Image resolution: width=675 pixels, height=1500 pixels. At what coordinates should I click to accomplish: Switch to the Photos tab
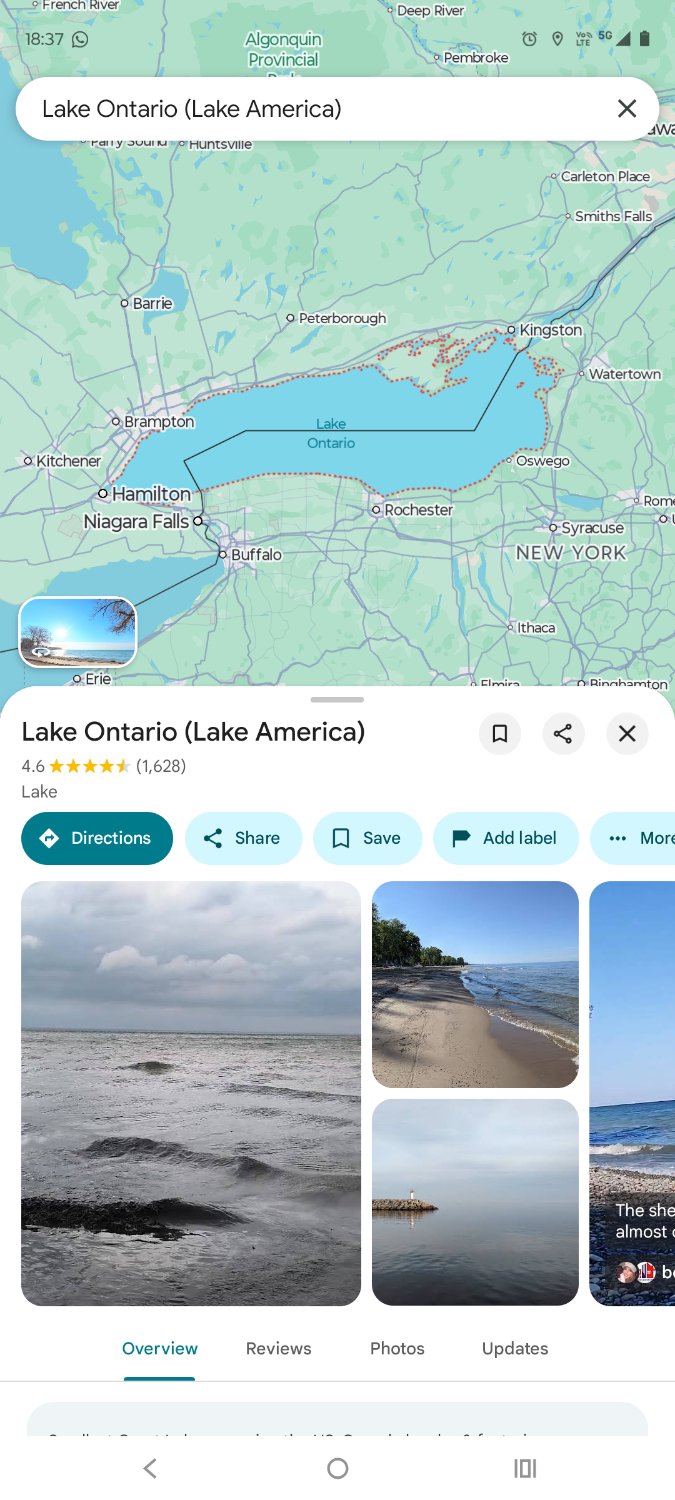click(397, 1348)
